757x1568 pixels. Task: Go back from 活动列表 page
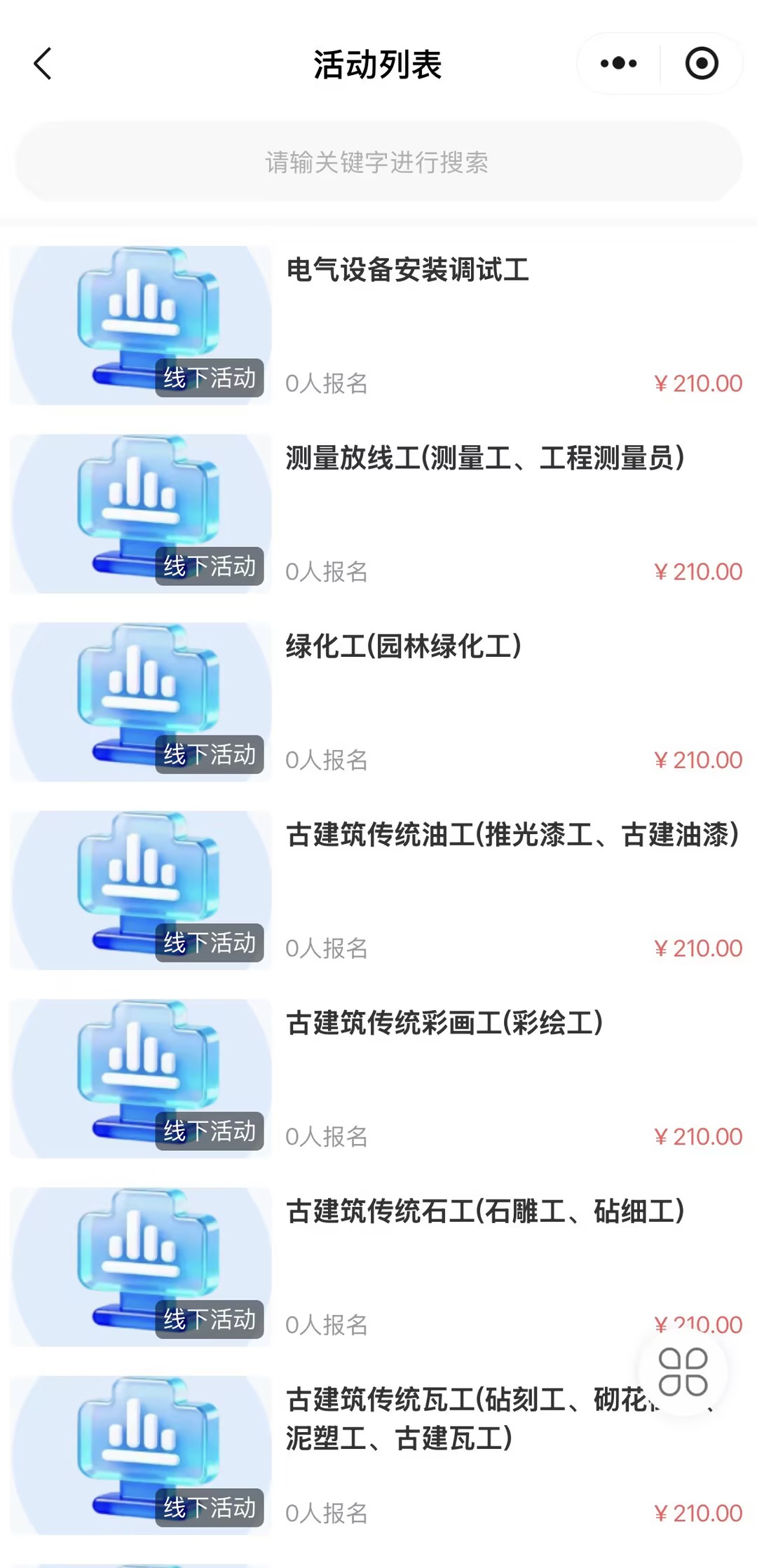(43, 64)
